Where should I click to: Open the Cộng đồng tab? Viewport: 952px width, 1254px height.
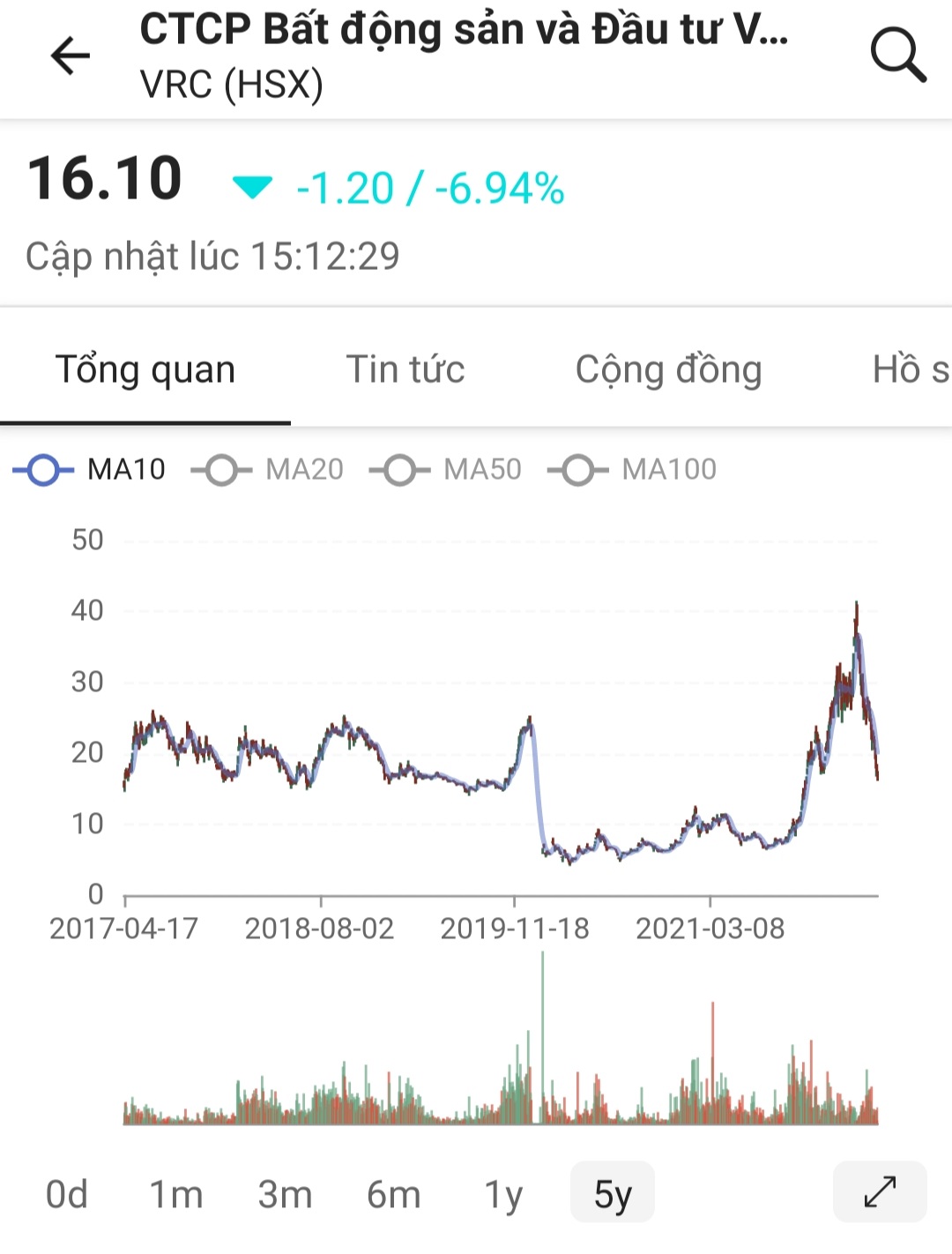(x=668, y=369)
